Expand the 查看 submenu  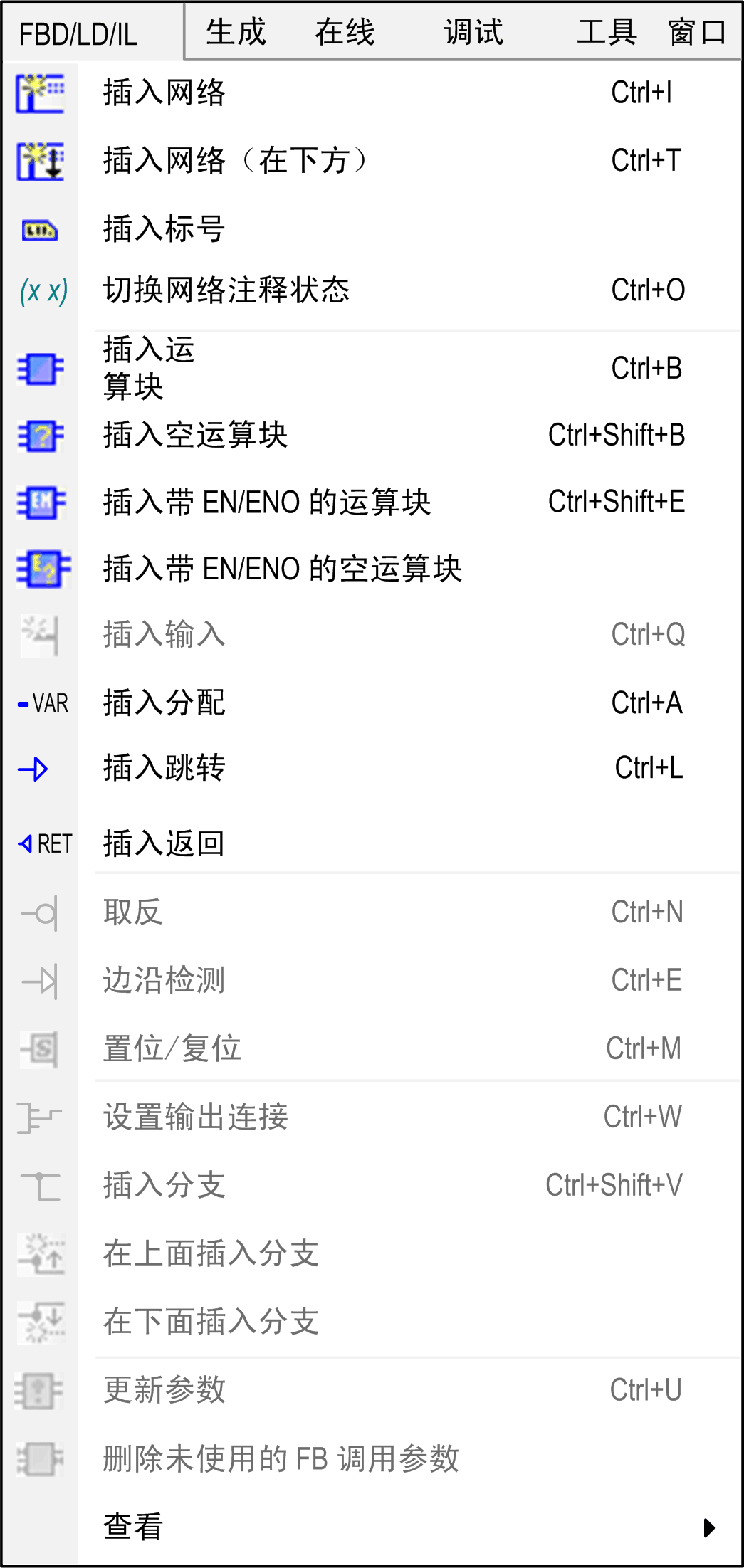133,1527
